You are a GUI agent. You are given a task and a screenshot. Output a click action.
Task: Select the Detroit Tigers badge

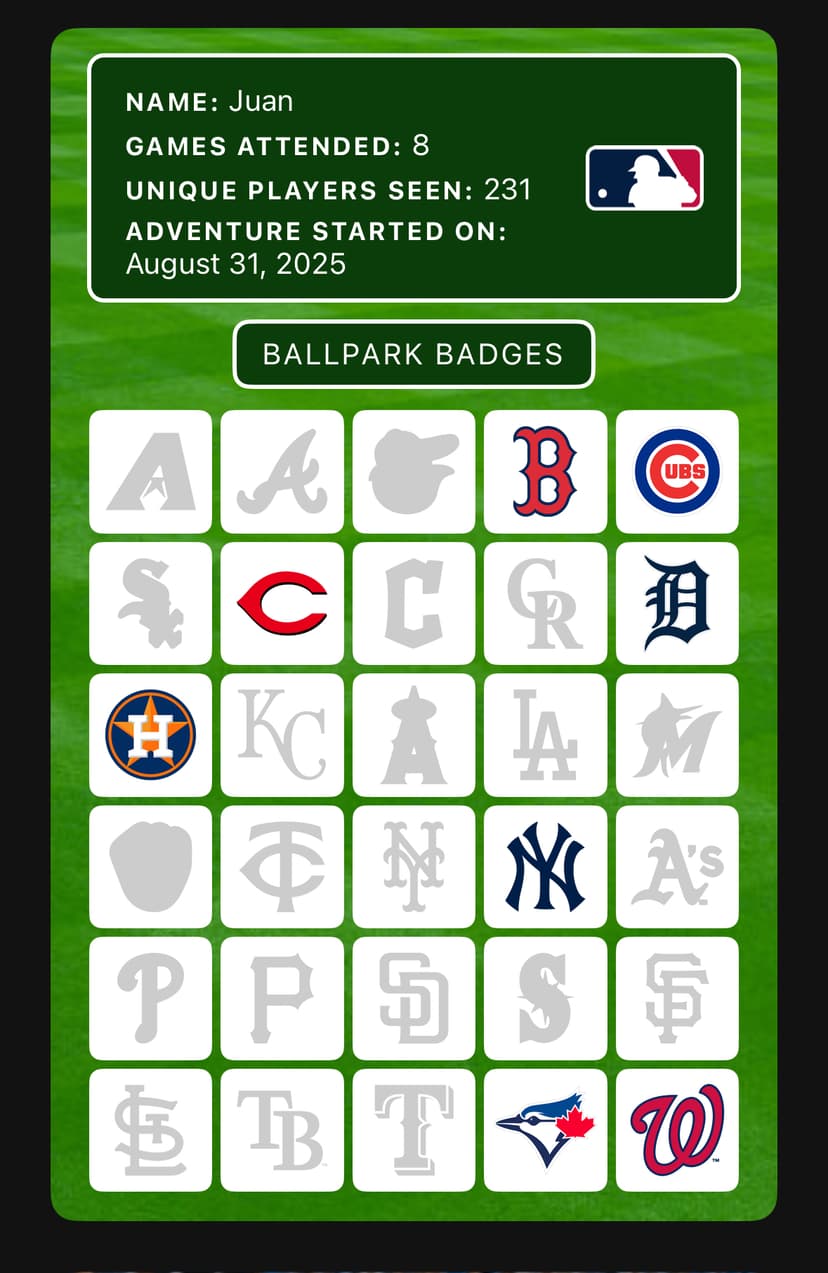pyautogui.click(x=677, y=603)
